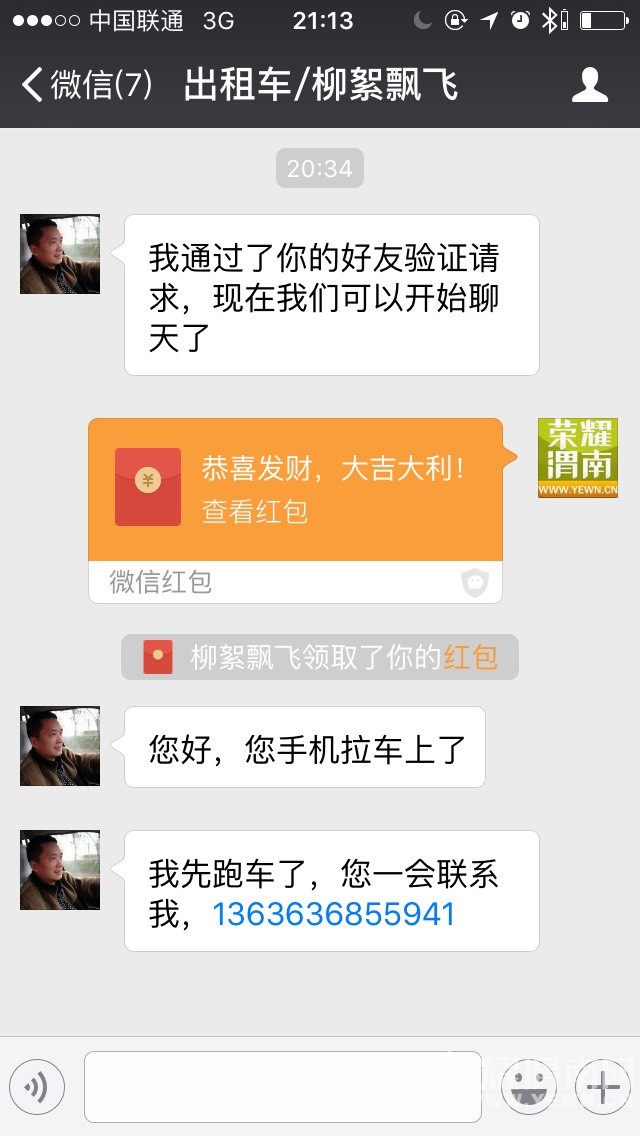Focus the message text field
The width and height of the screenshot is (640, 1136).
click(x=282, y=1087)
